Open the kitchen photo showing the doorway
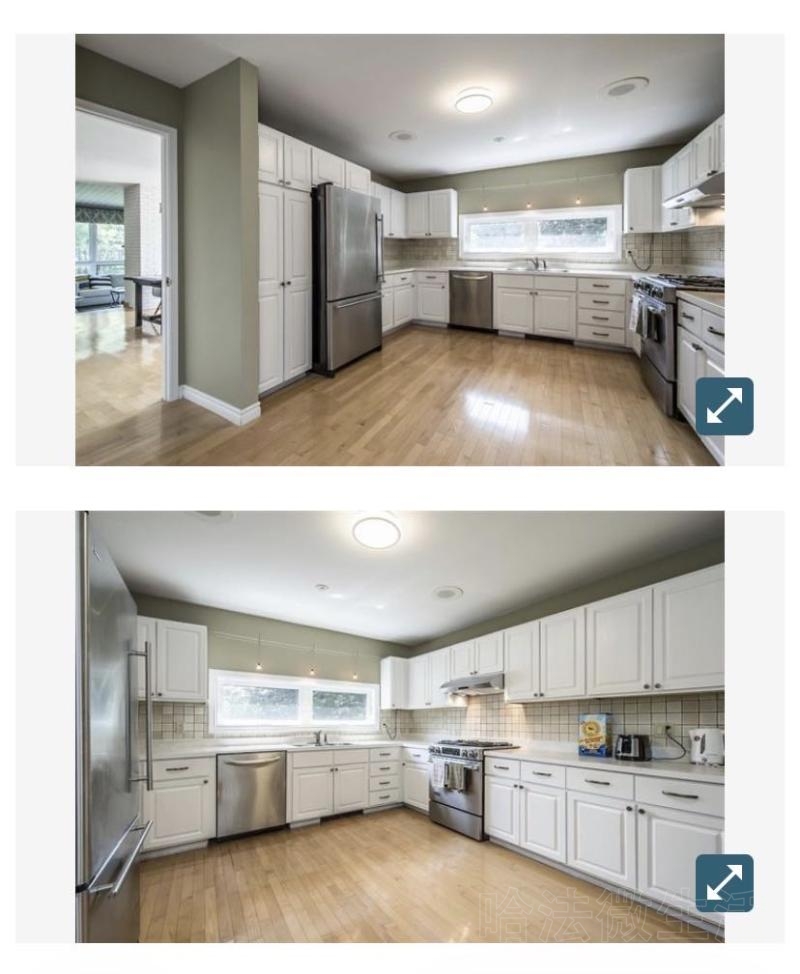Screen dimensions: 800x974 click(x=400, y=250)
